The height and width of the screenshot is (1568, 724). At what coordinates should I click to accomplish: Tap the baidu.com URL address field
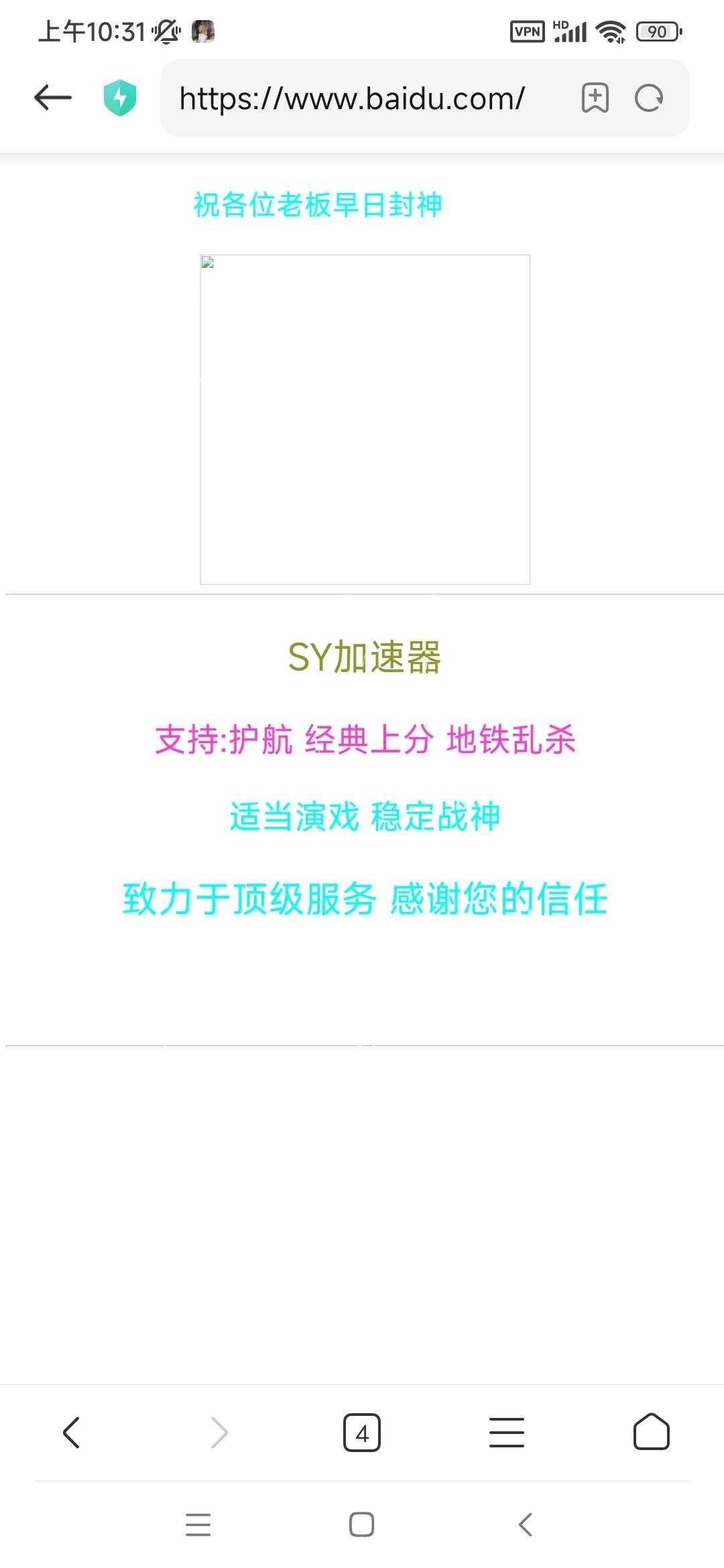(x=352, y=99)
